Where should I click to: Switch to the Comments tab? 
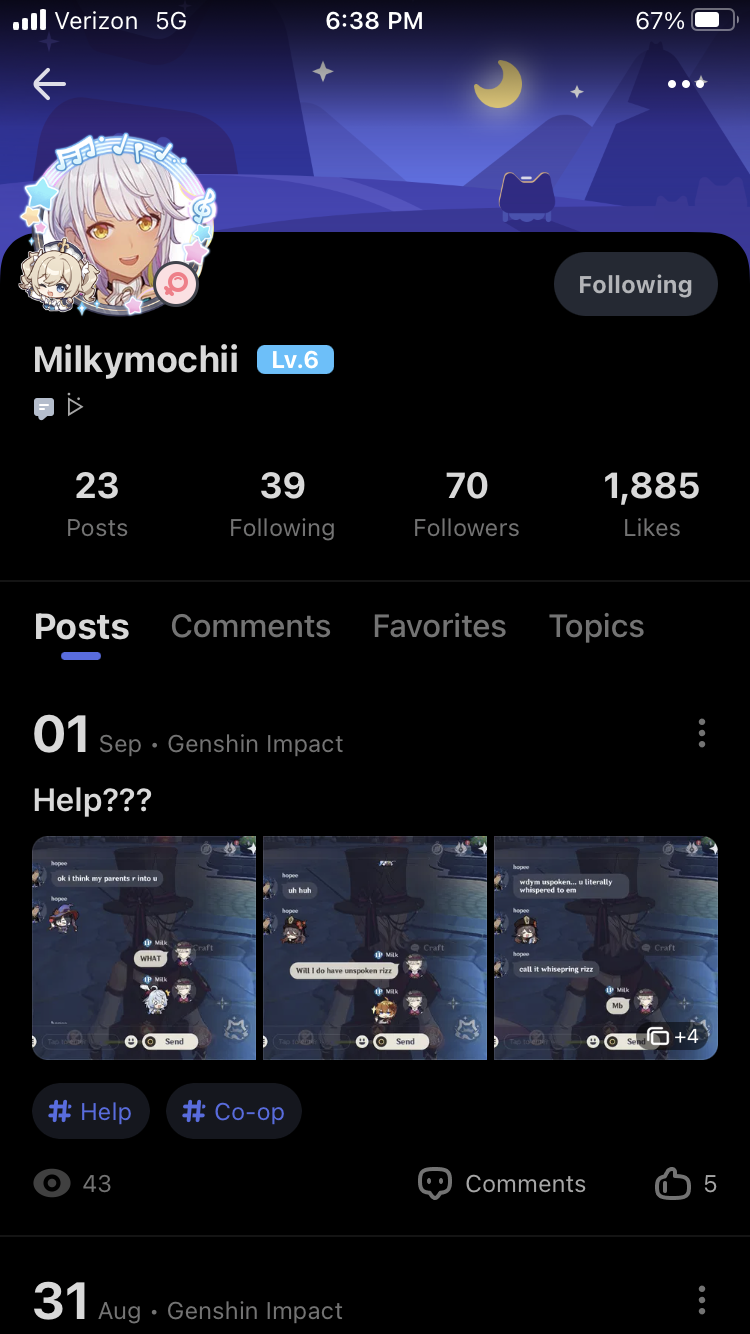[250, 626]
